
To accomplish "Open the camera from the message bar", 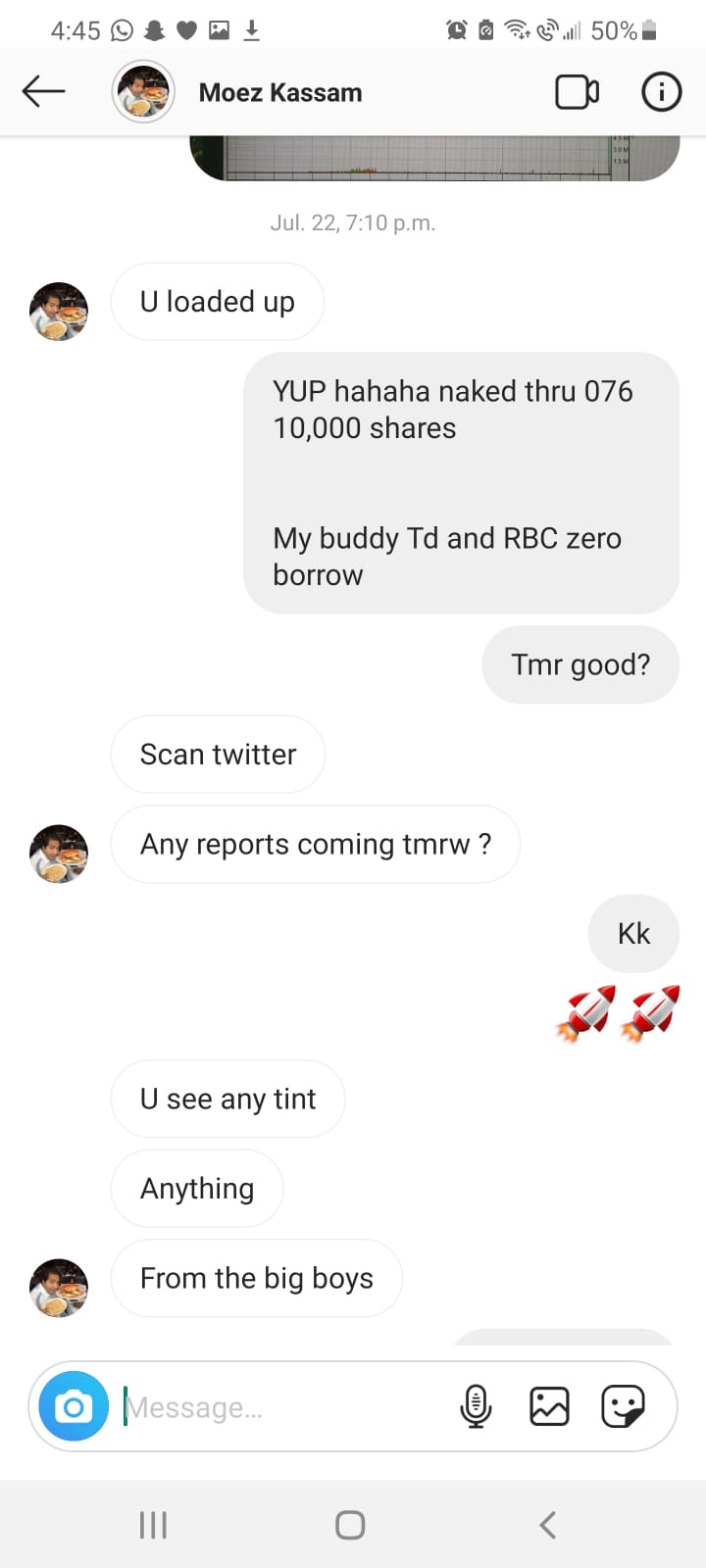I will [x=74, y=1406].
